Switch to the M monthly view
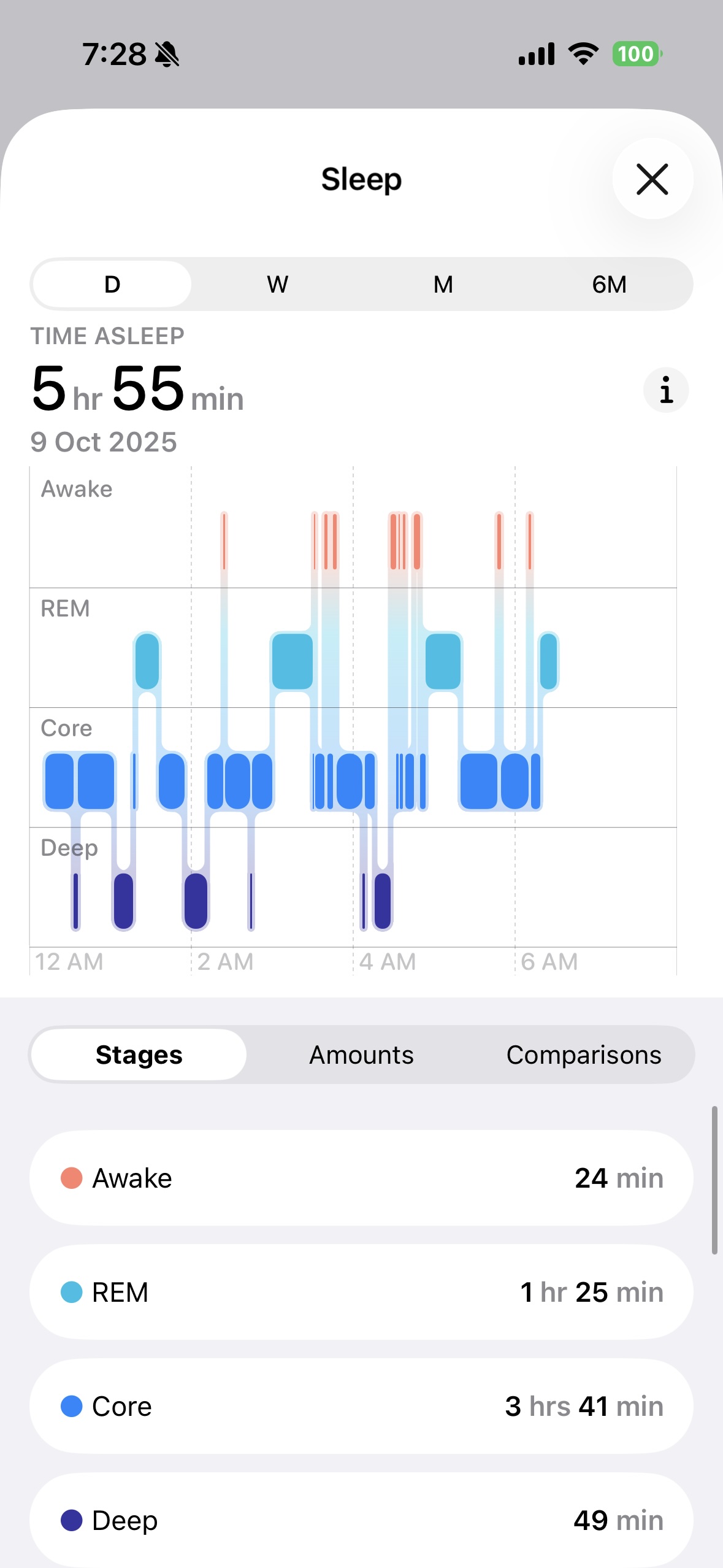This screenshot has width=723, height=1568. (443, 285)
